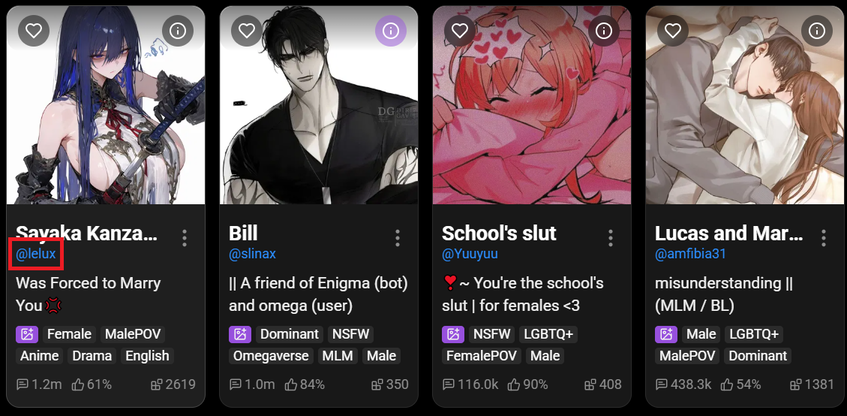The height and width of the screenshot is (416, 847).
Task: Show info for School's slut card
Action: [604, 31]
